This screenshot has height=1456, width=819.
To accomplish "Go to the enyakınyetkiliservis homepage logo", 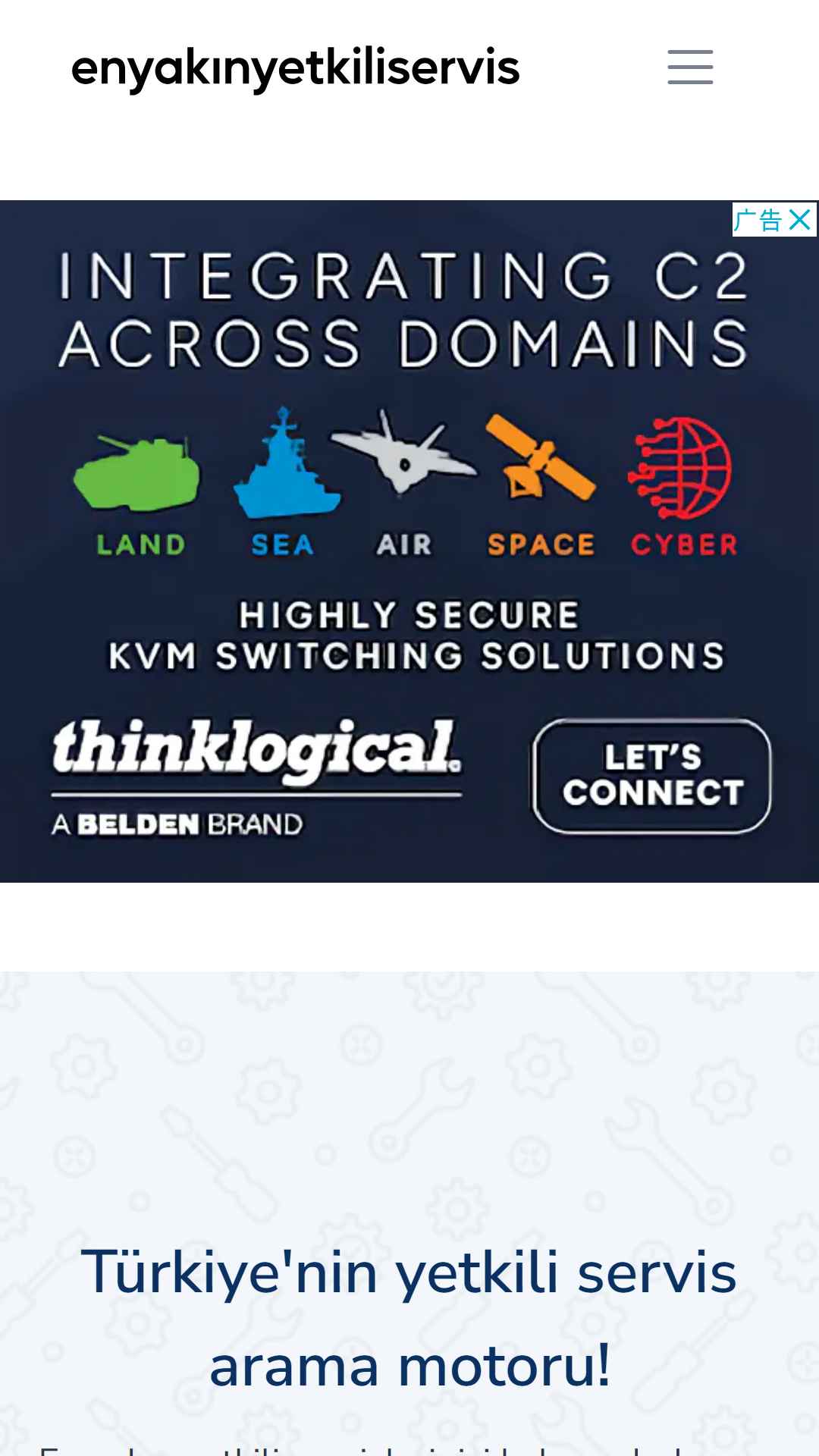I will coord(295,67).
